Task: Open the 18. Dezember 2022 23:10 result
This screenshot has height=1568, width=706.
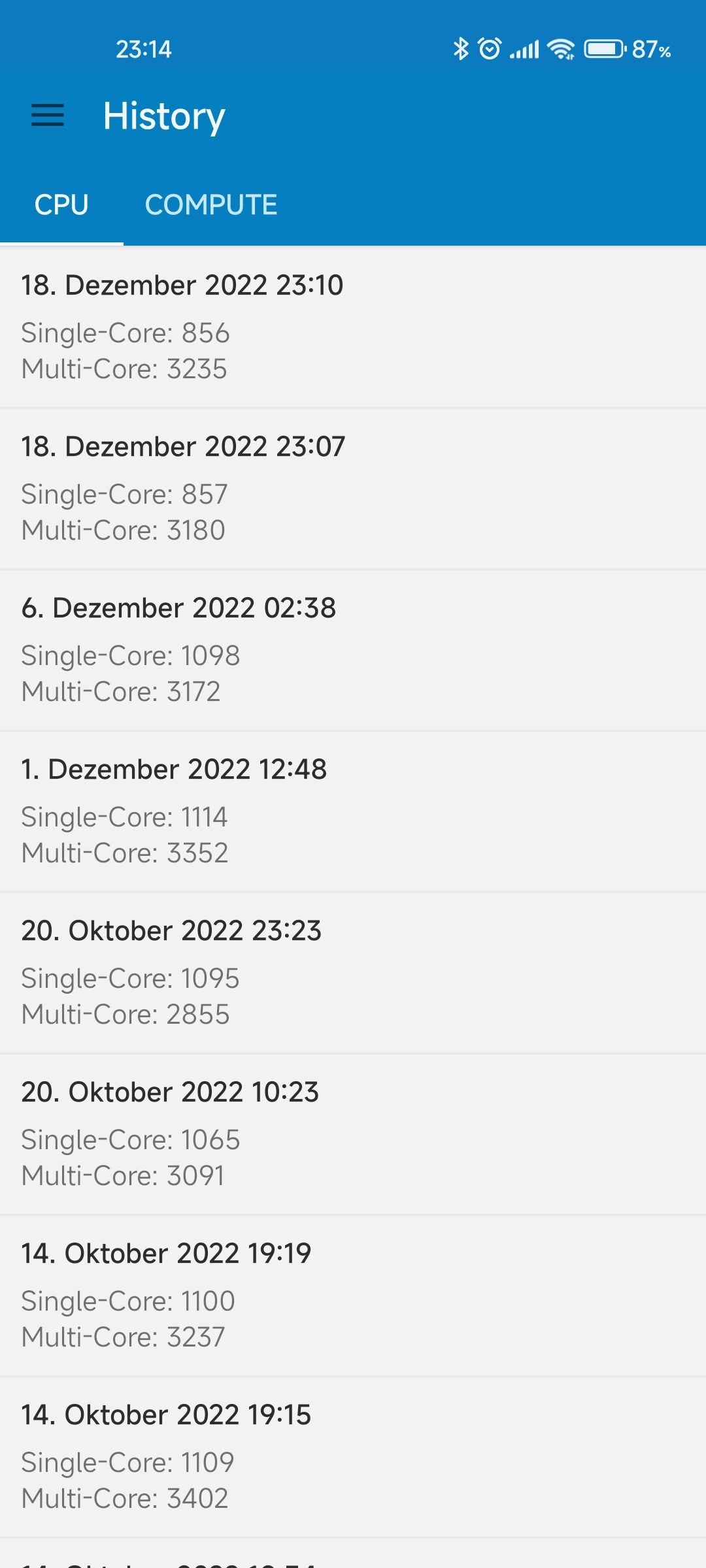Action: click(x=353, y=327)
